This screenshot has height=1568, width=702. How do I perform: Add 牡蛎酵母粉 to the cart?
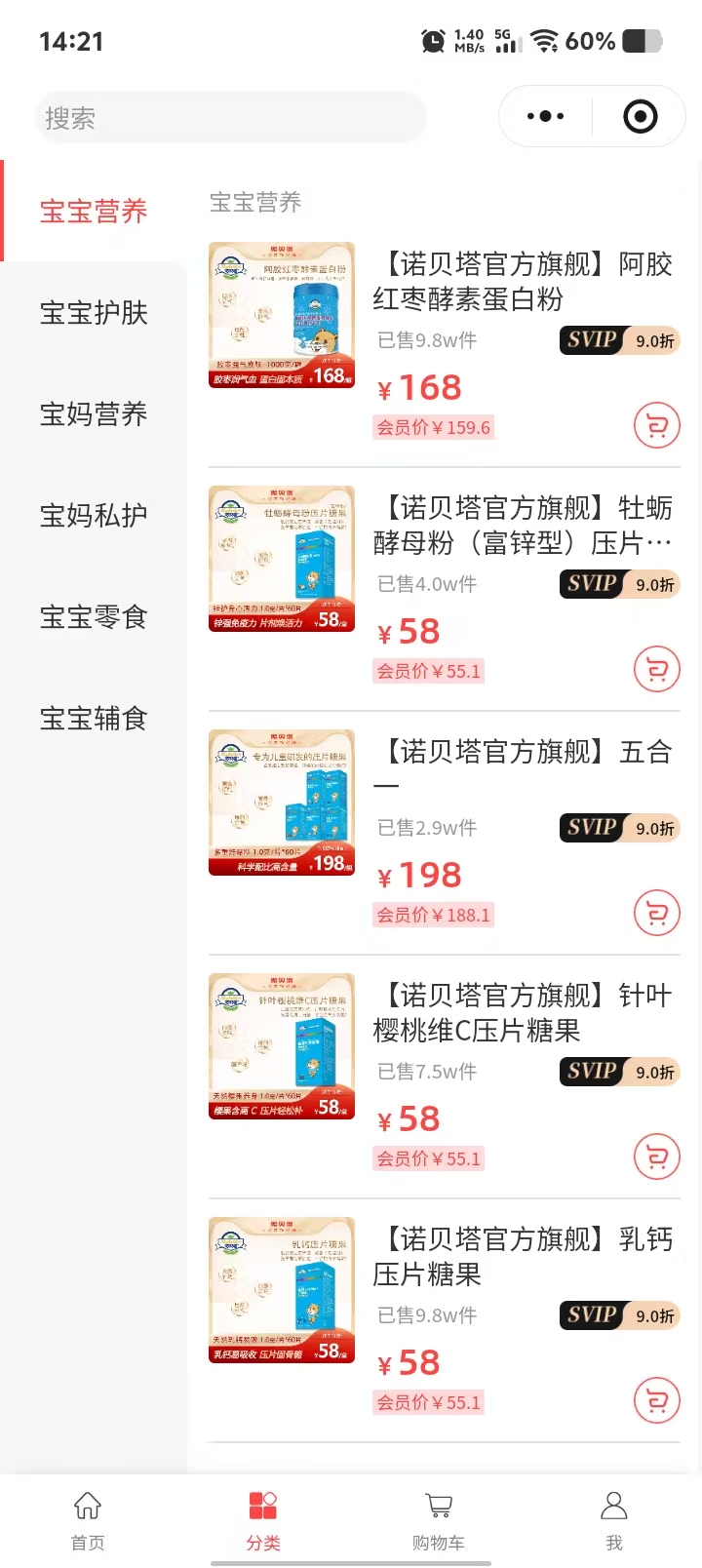click(656, 670)
